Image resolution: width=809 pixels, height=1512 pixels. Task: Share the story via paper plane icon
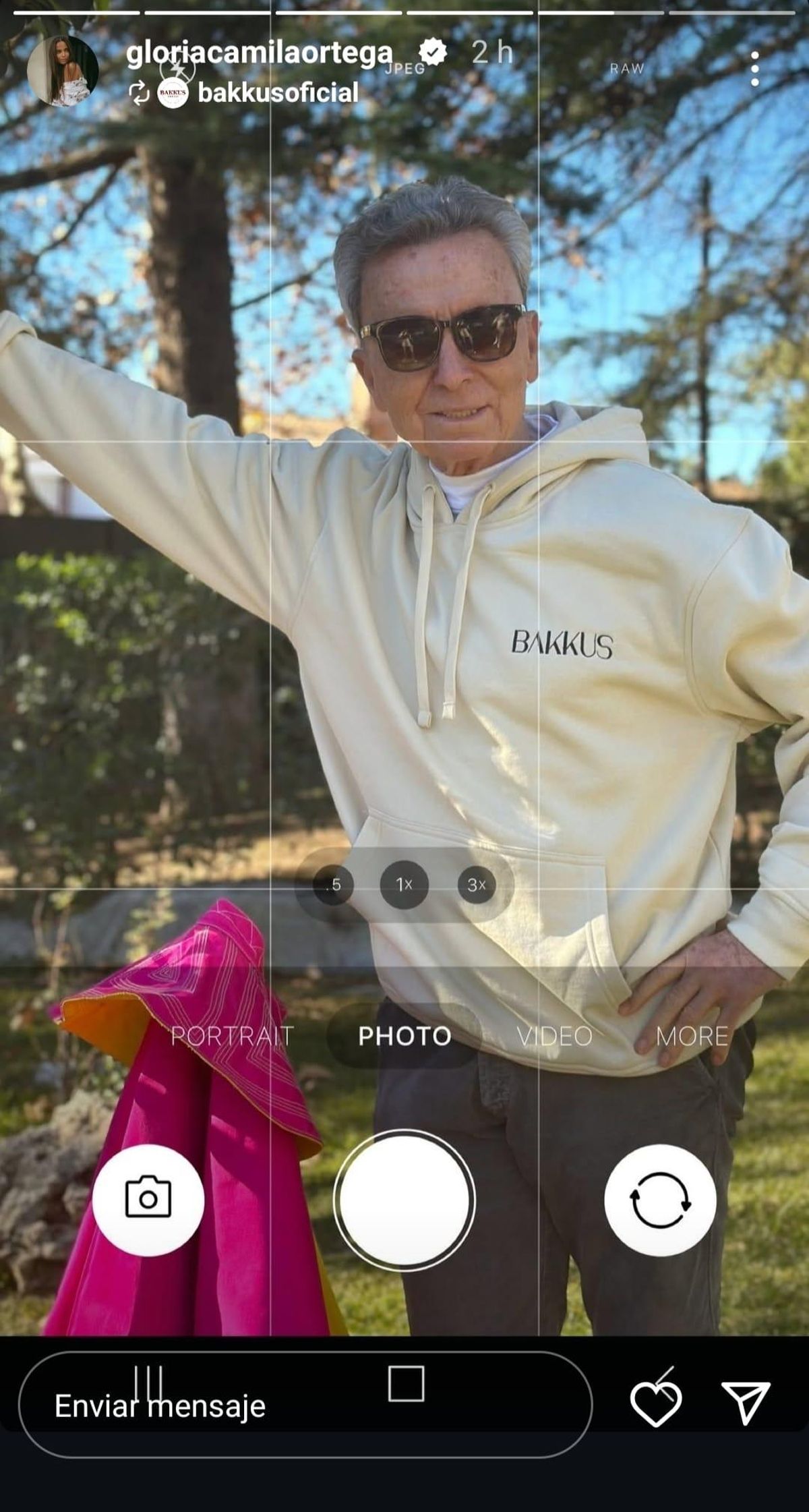[x=746, y=1403]
